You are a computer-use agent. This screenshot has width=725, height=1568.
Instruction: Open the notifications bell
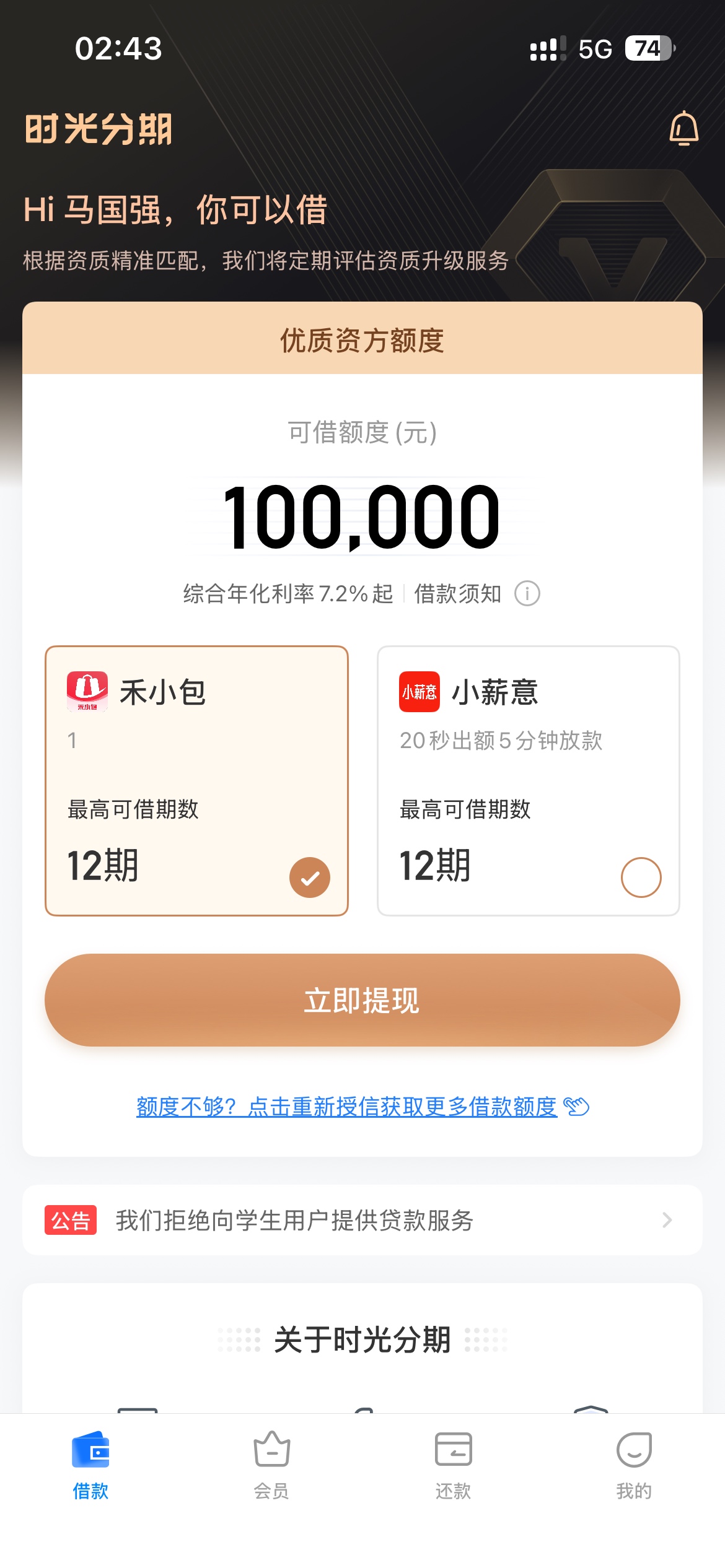click(x=683, y=129)
